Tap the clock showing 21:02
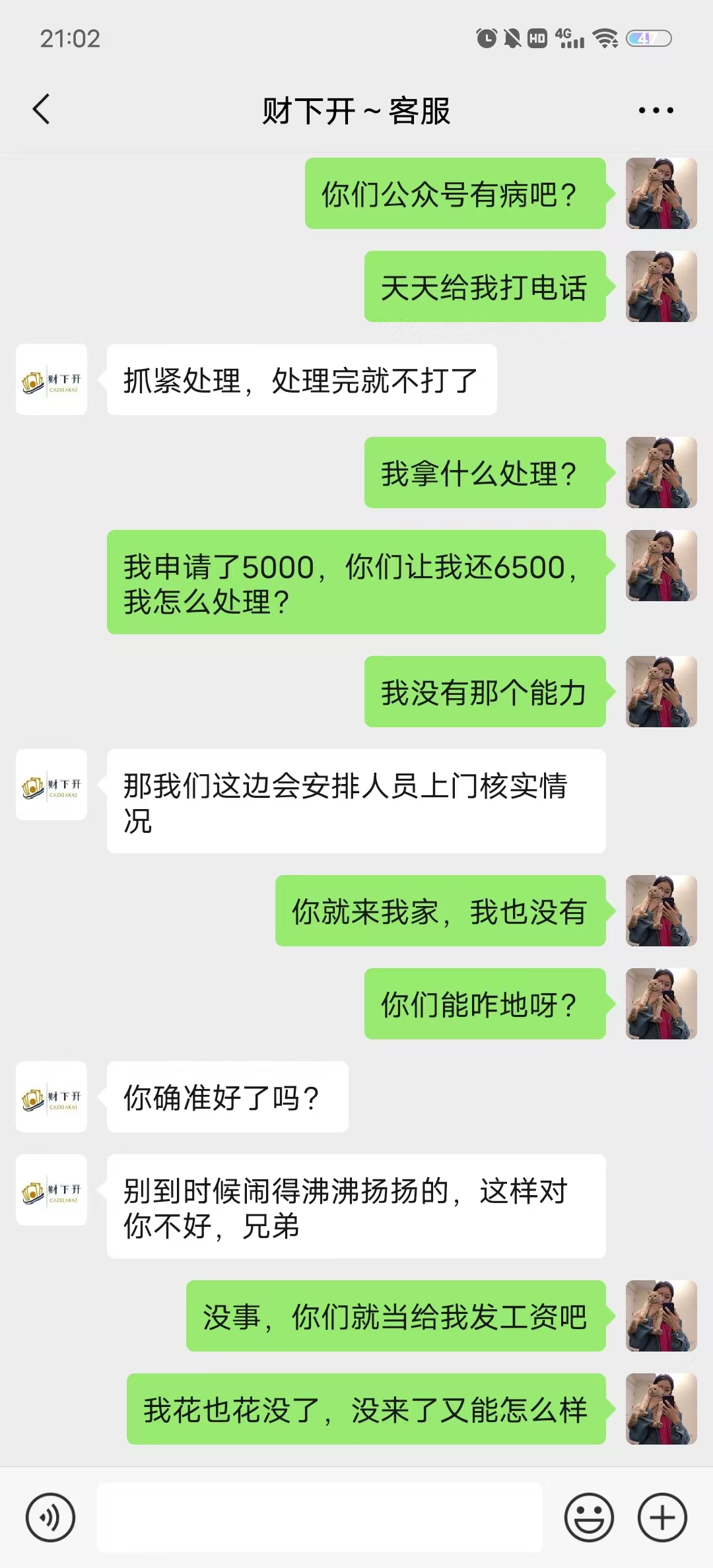Image resolution: width=713 pixels, height=1568 pixels. 69,40
